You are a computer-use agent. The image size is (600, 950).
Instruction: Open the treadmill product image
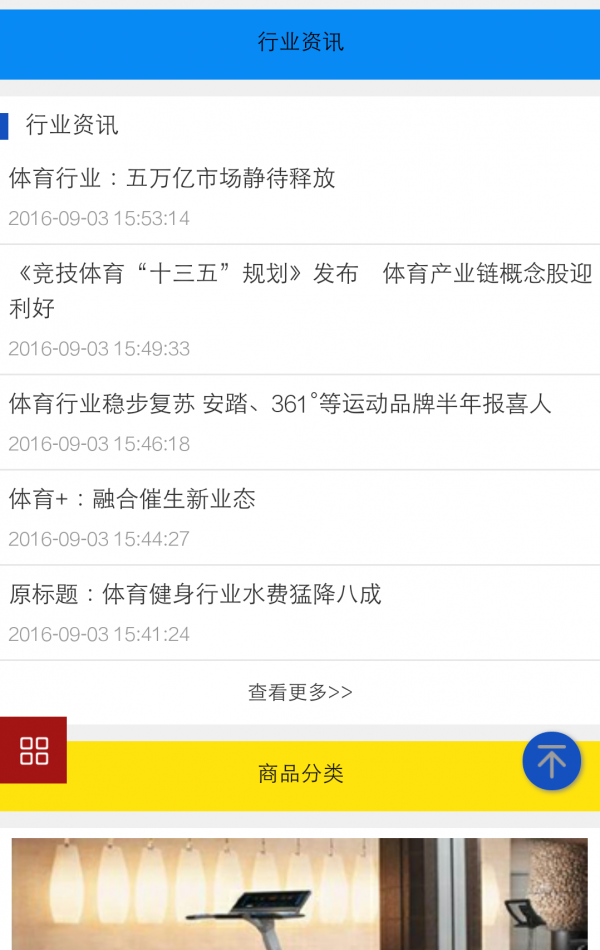(x=300, y=893)
